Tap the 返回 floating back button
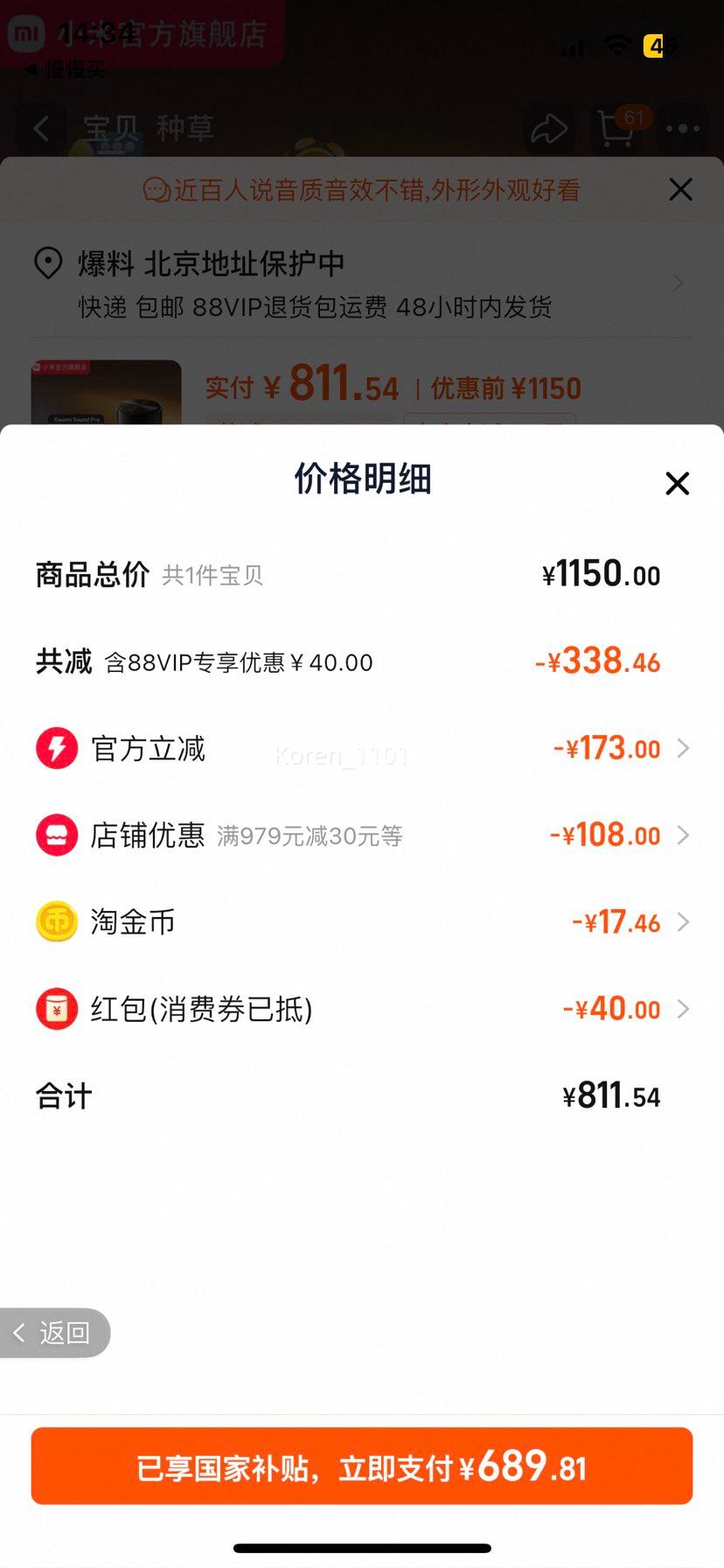The image size is (724, 1568). point(54,1333)
